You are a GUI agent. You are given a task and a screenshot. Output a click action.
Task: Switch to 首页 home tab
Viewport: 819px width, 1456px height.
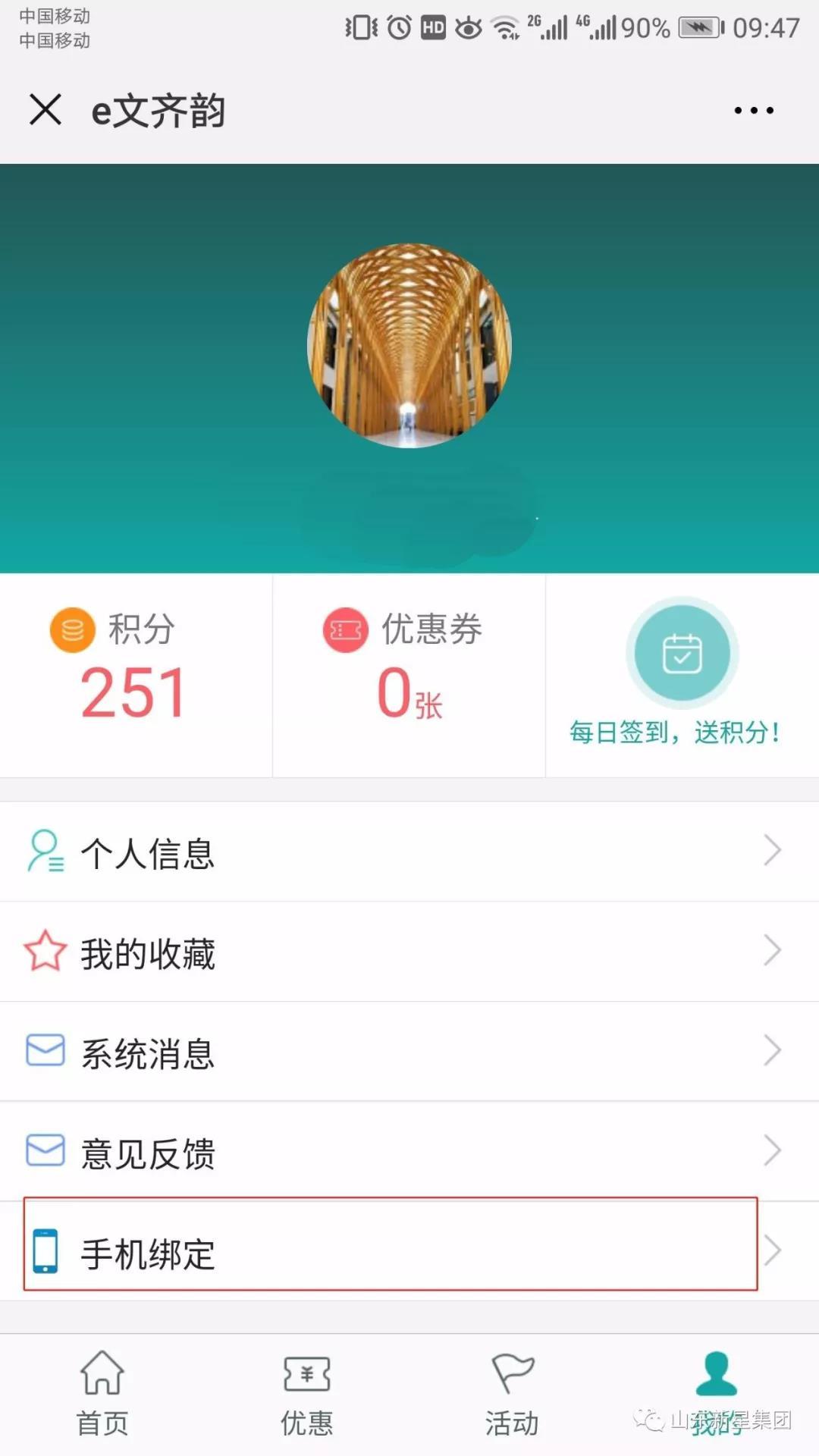coord(102,1394)
